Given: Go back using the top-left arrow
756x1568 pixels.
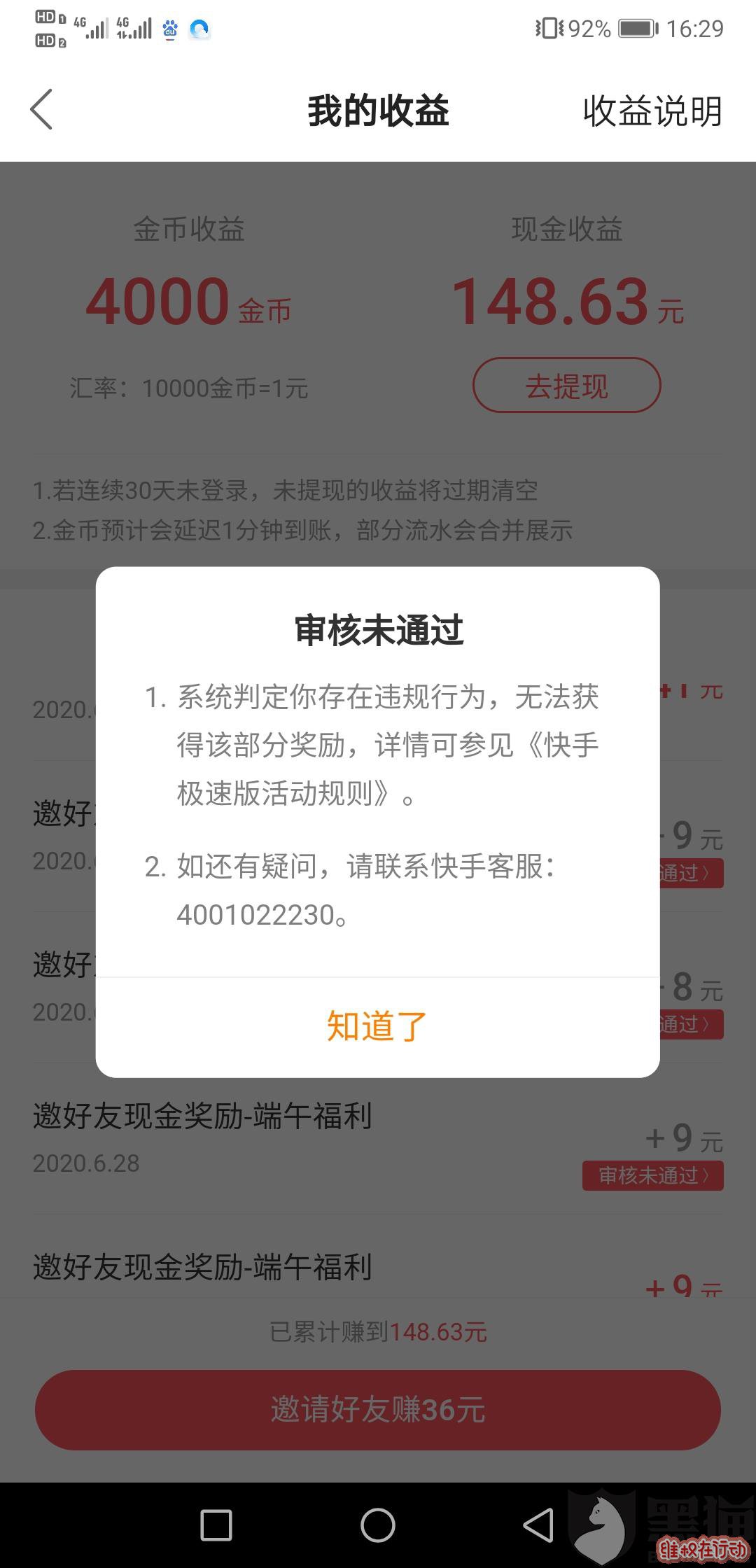Looking at the screenshot, I should click(x=41, y=110).
